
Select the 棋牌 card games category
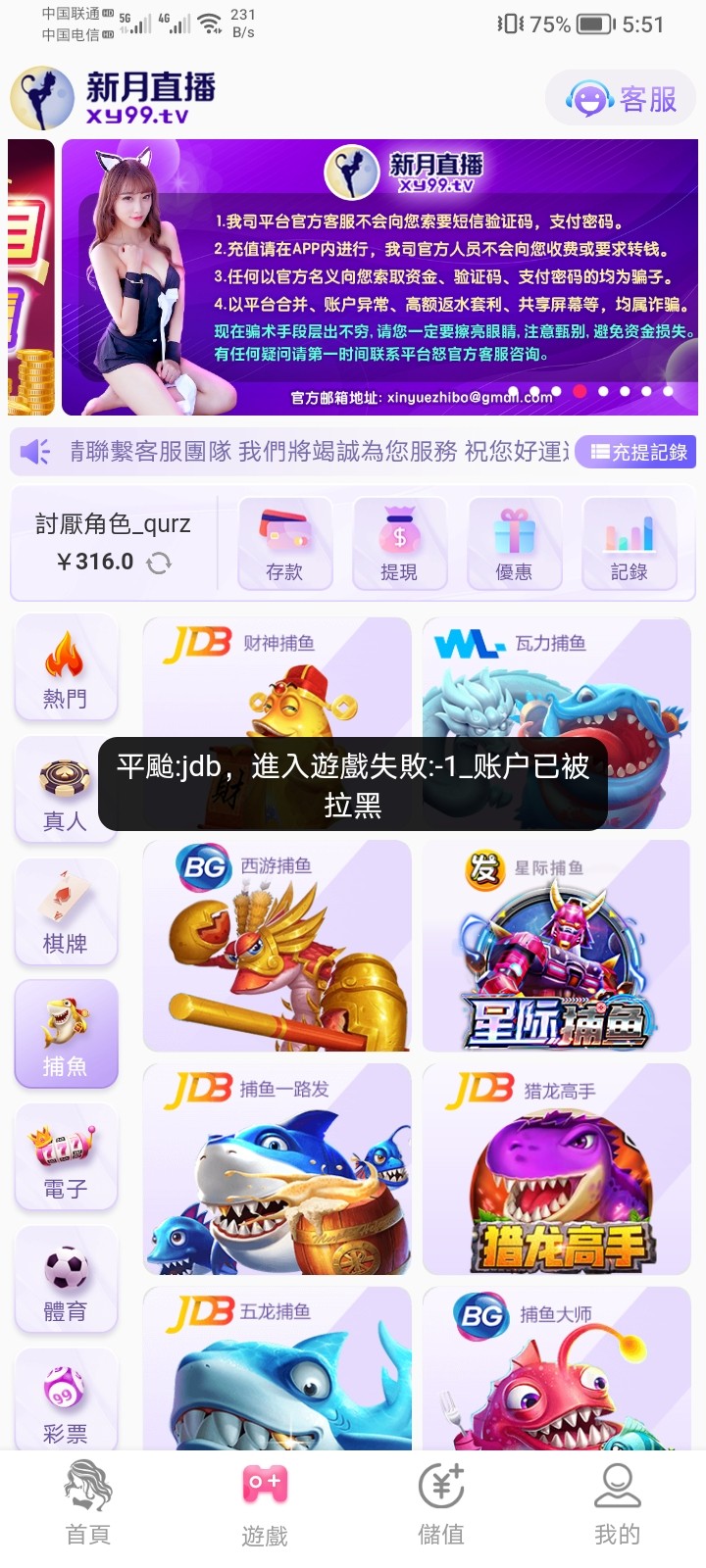pos(66,912)
